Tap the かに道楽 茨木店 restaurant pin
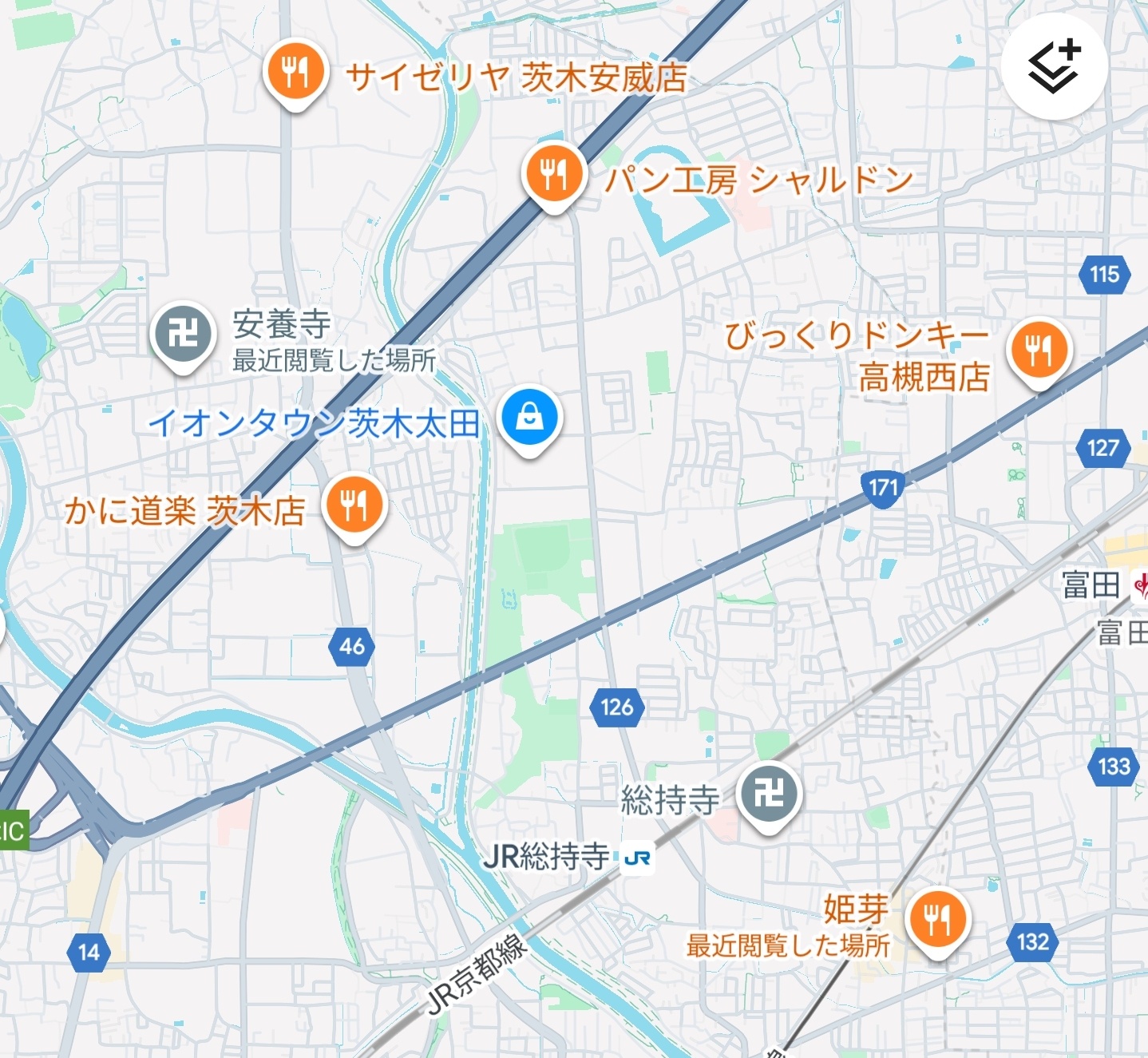The width and height of the screenshot is (1148, 1058). coord(354,505)
